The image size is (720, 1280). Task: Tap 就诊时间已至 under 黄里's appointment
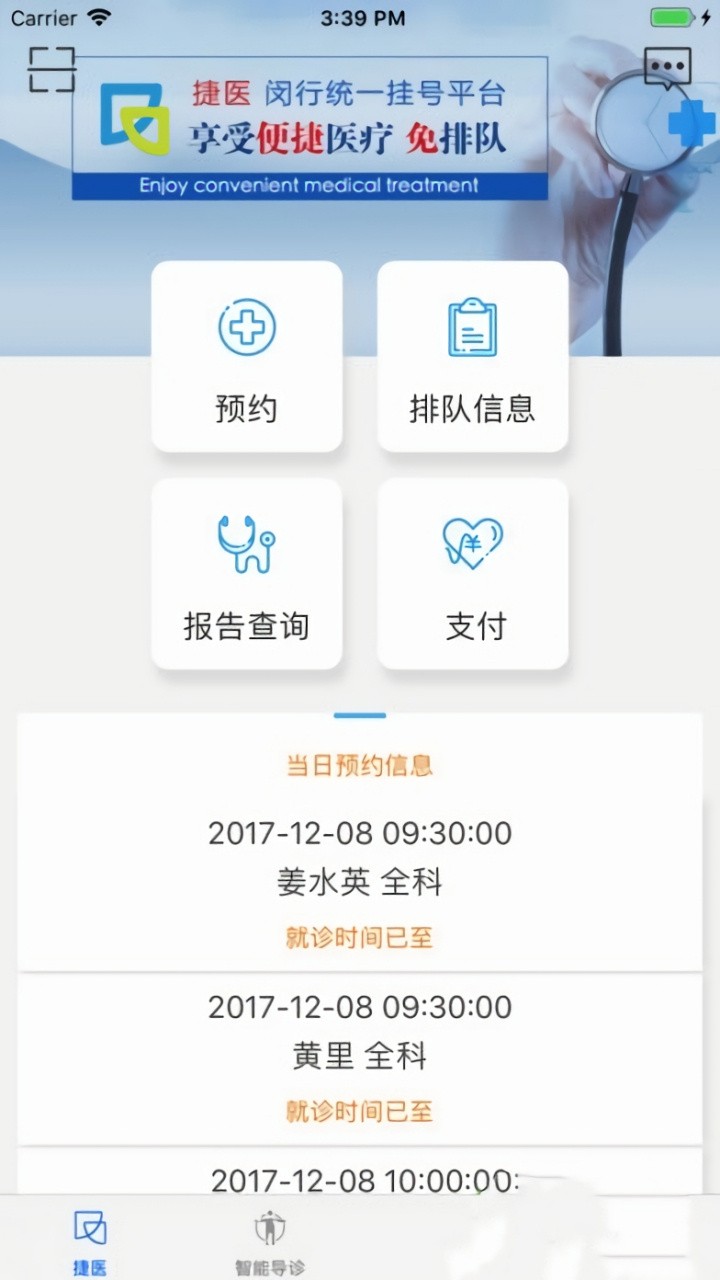359,1111
